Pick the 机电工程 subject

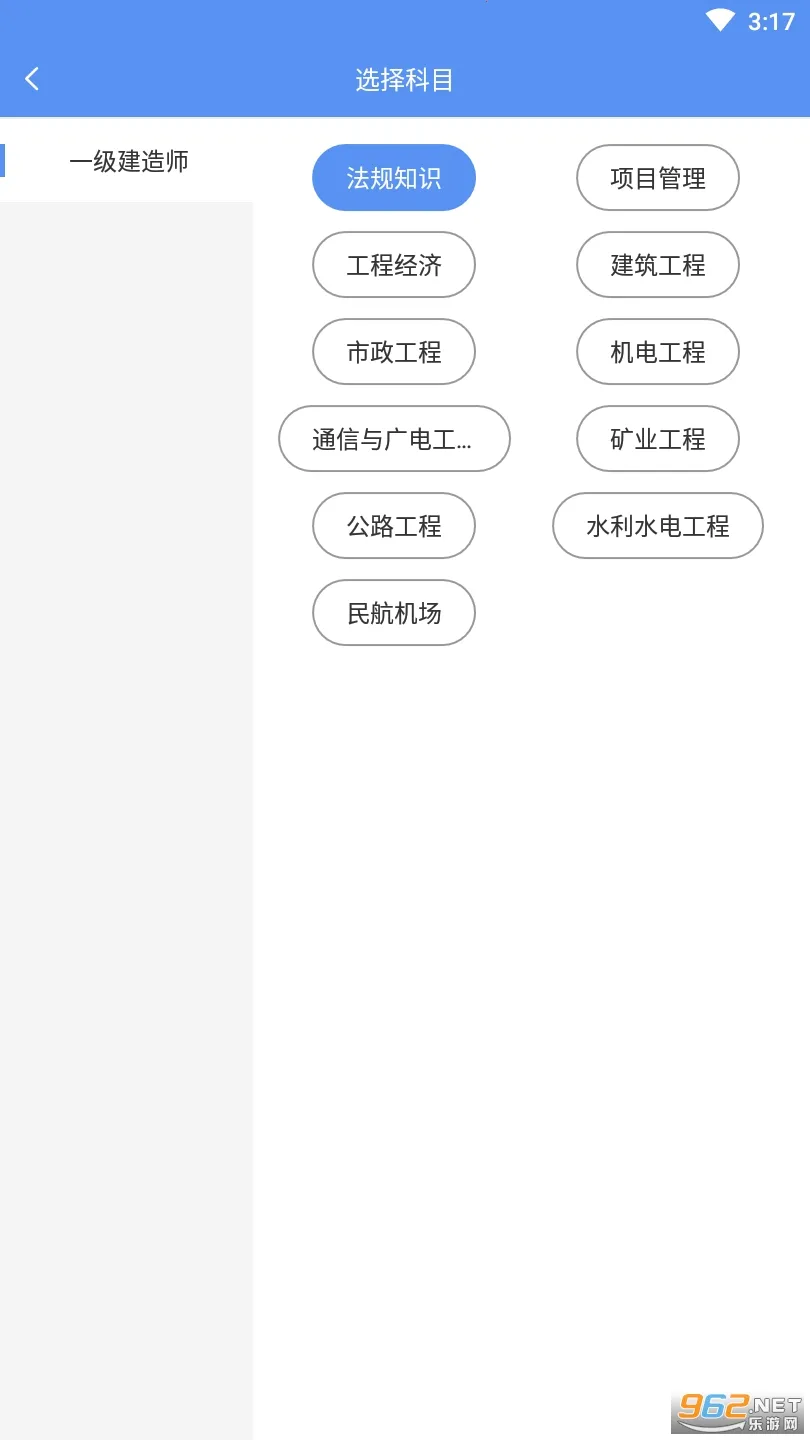coord(657,351)
